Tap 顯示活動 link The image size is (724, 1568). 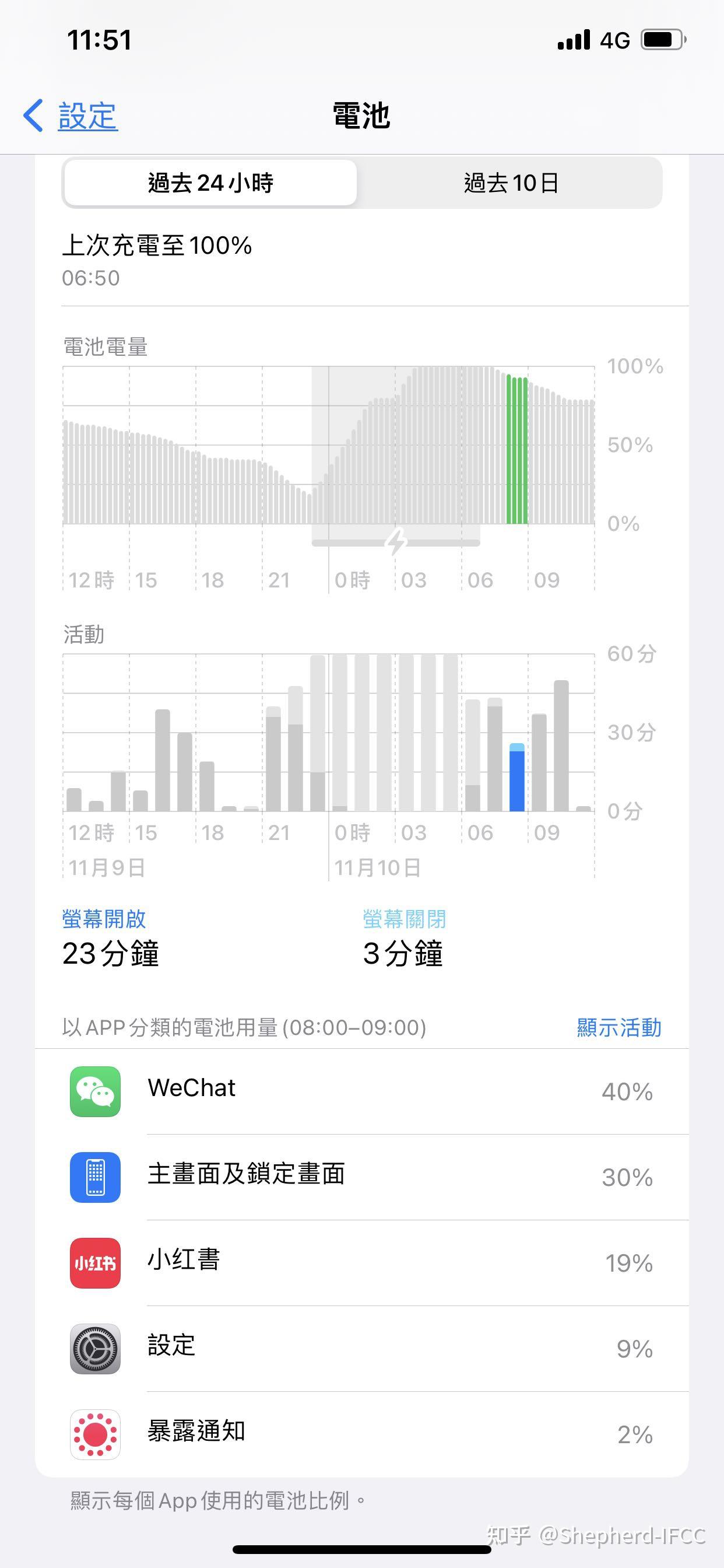[x=618, y=1027]
